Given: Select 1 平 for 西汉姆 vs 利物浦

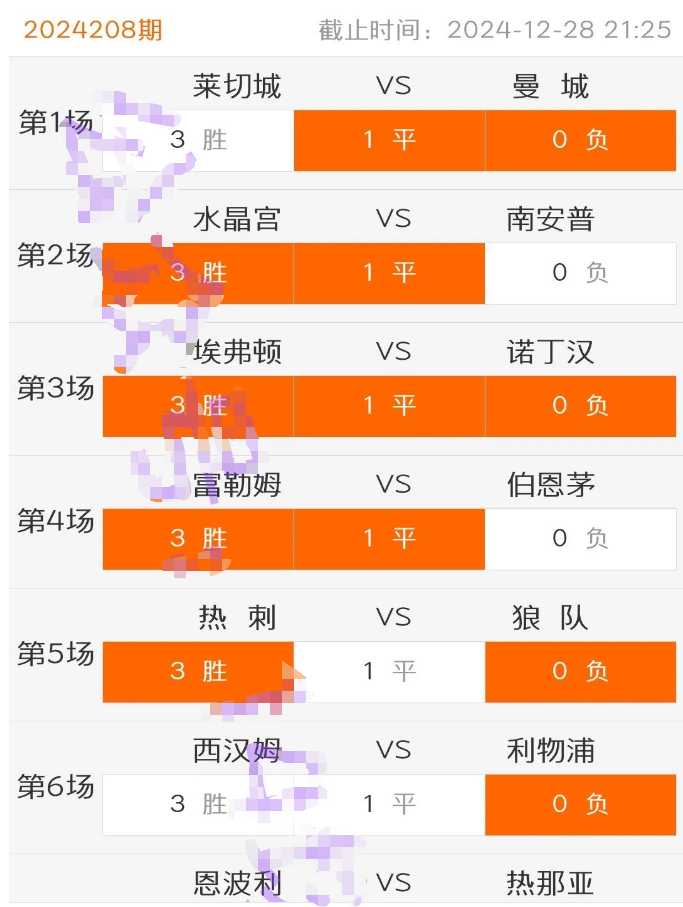Looking at the screenshot, I should click(389, 804).
